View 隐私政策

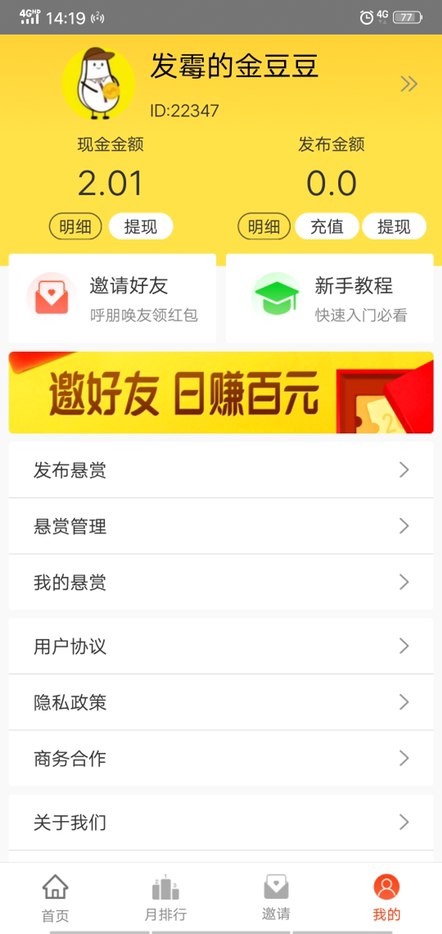tap(221, 702)
